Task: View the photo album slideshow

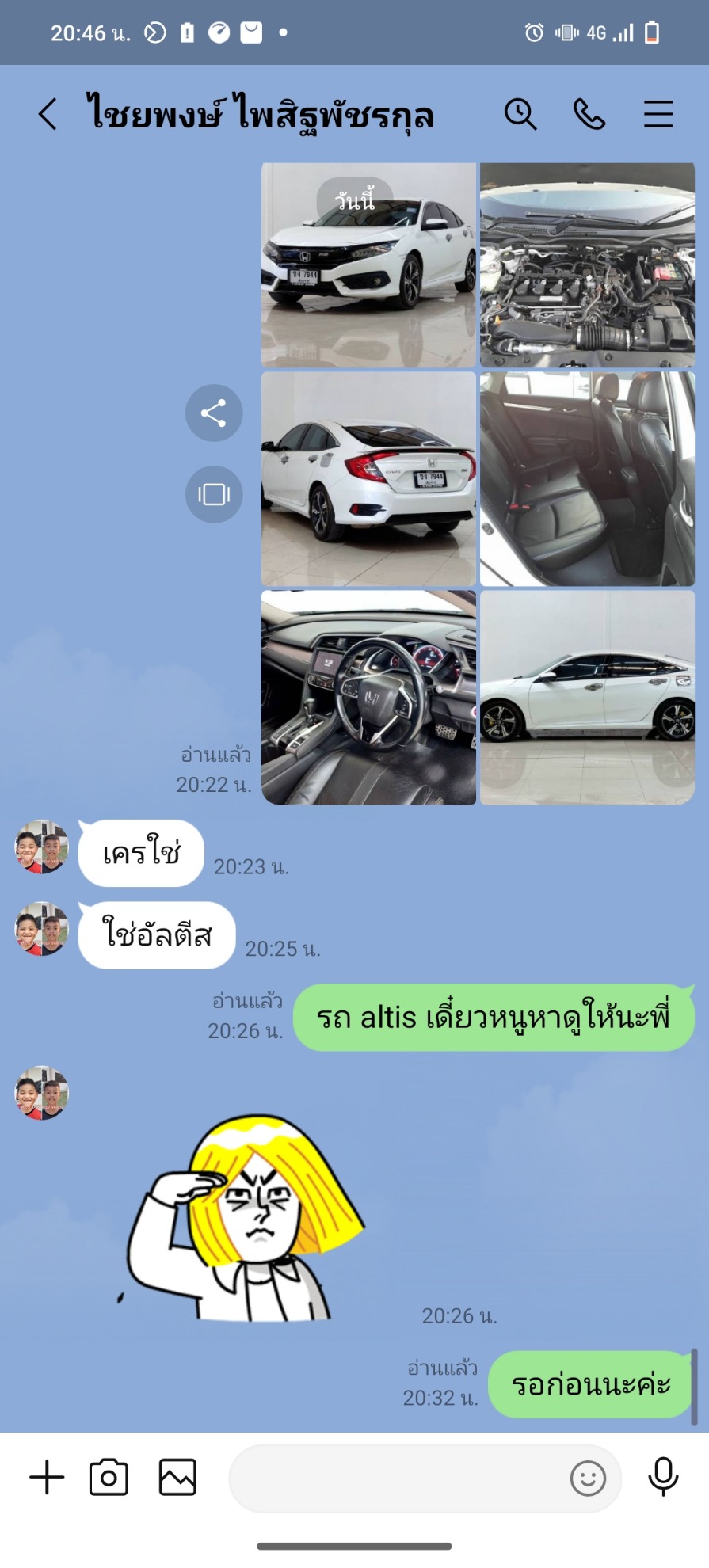Action: click(214, 494)
